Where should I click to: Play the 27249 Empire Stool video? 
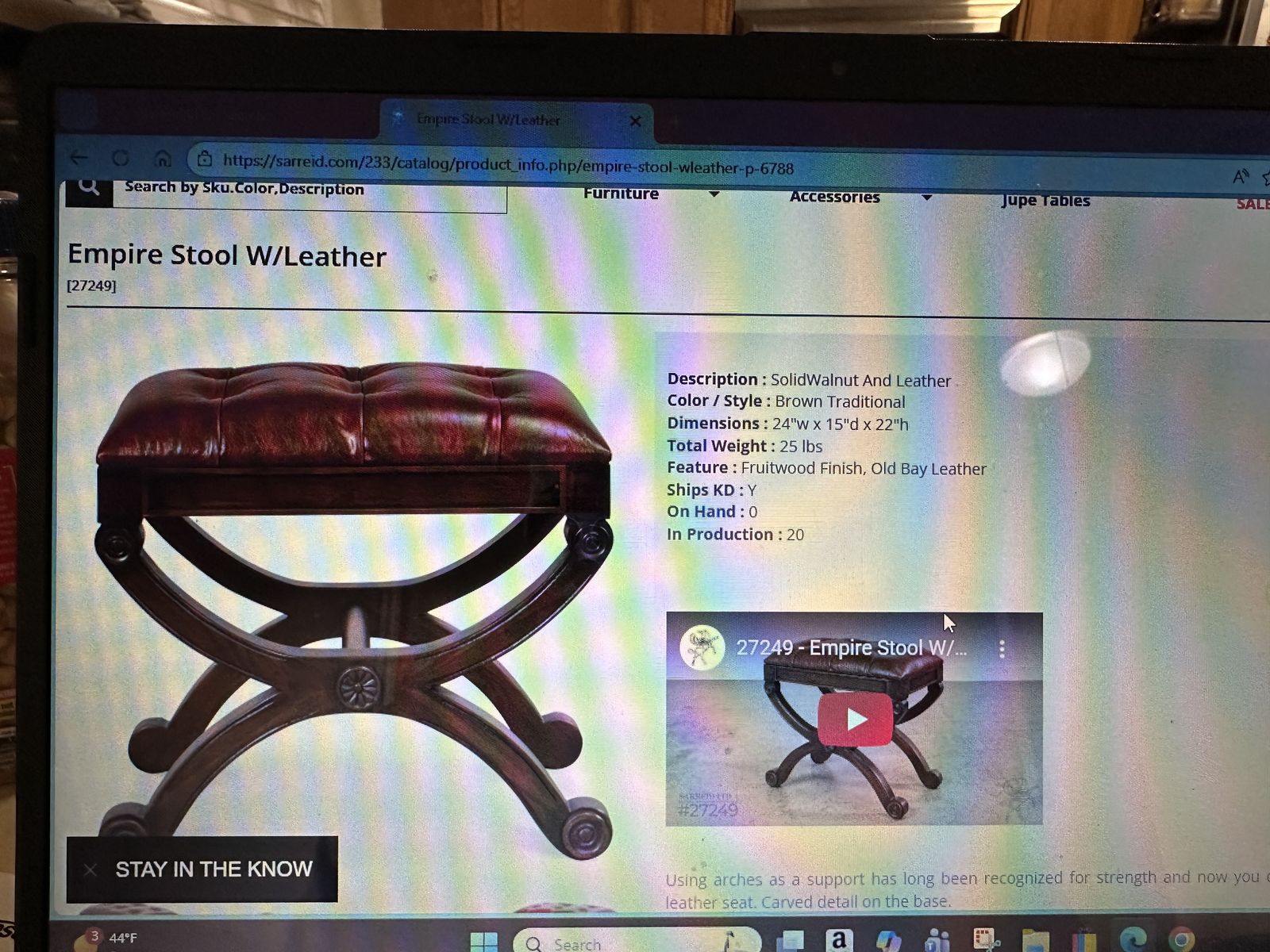pyautogui.click(x=855, y=719)
